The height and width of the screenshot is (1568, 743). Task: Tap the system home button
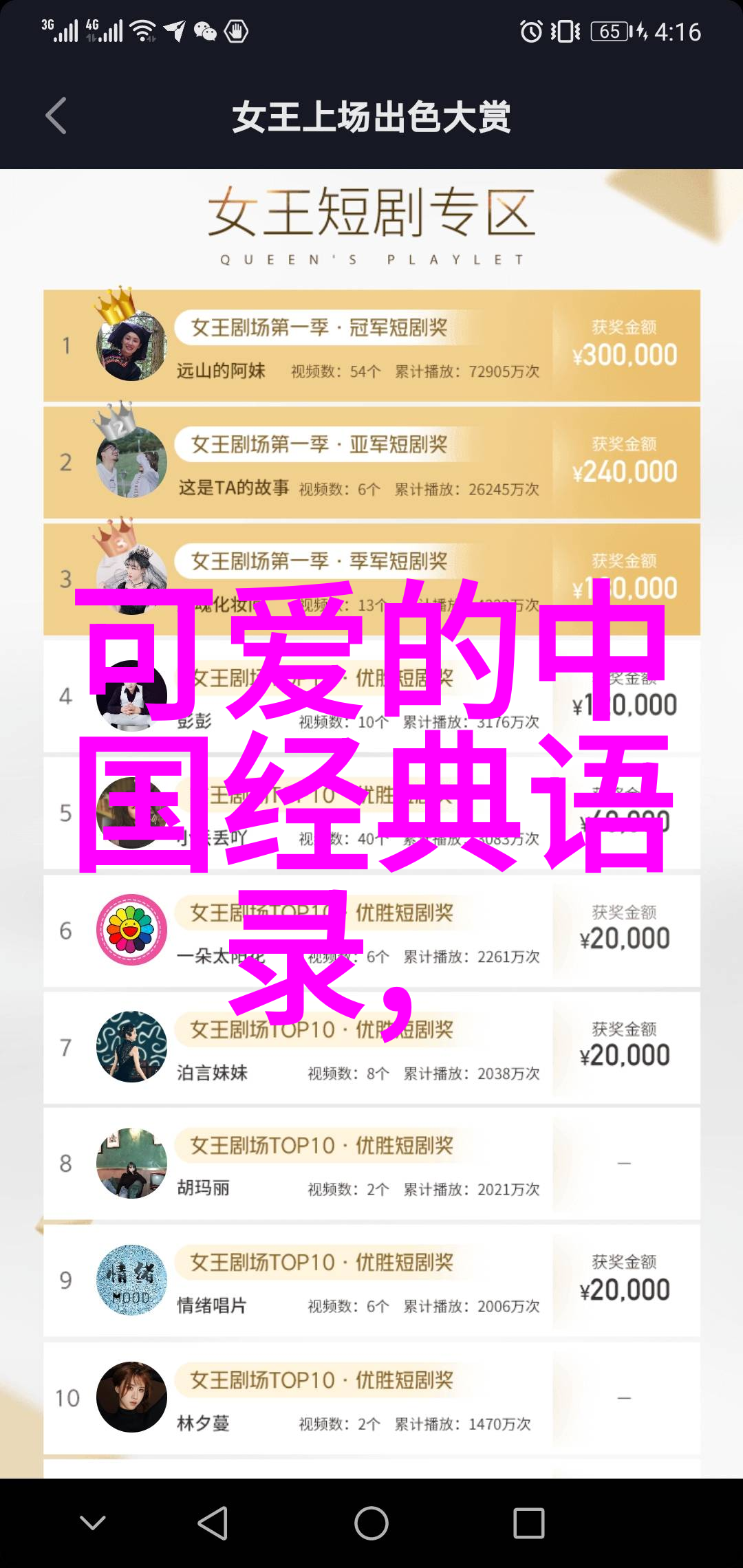pos(371,1523)
